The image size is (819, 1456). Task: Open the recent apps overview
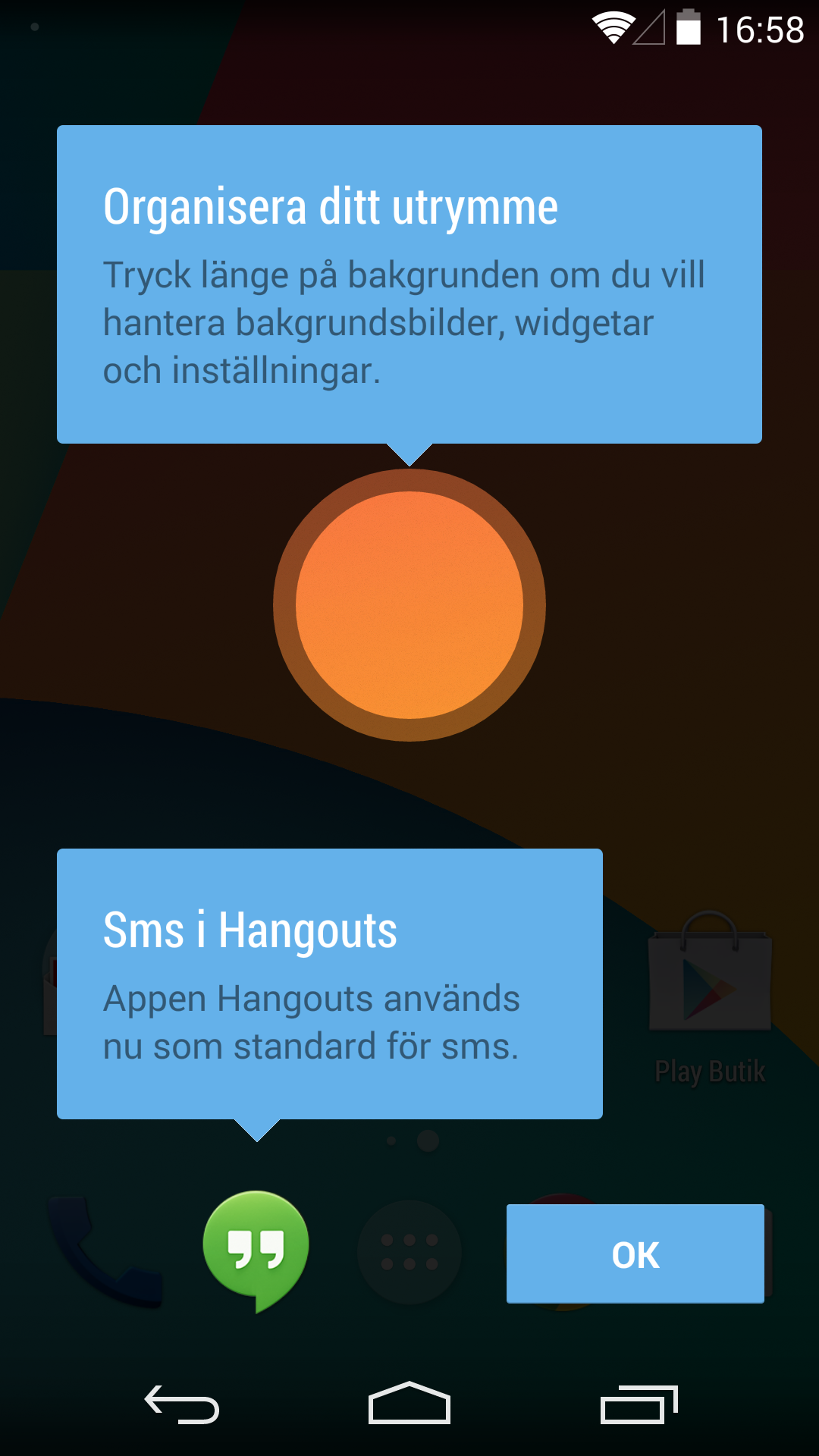639,1404
